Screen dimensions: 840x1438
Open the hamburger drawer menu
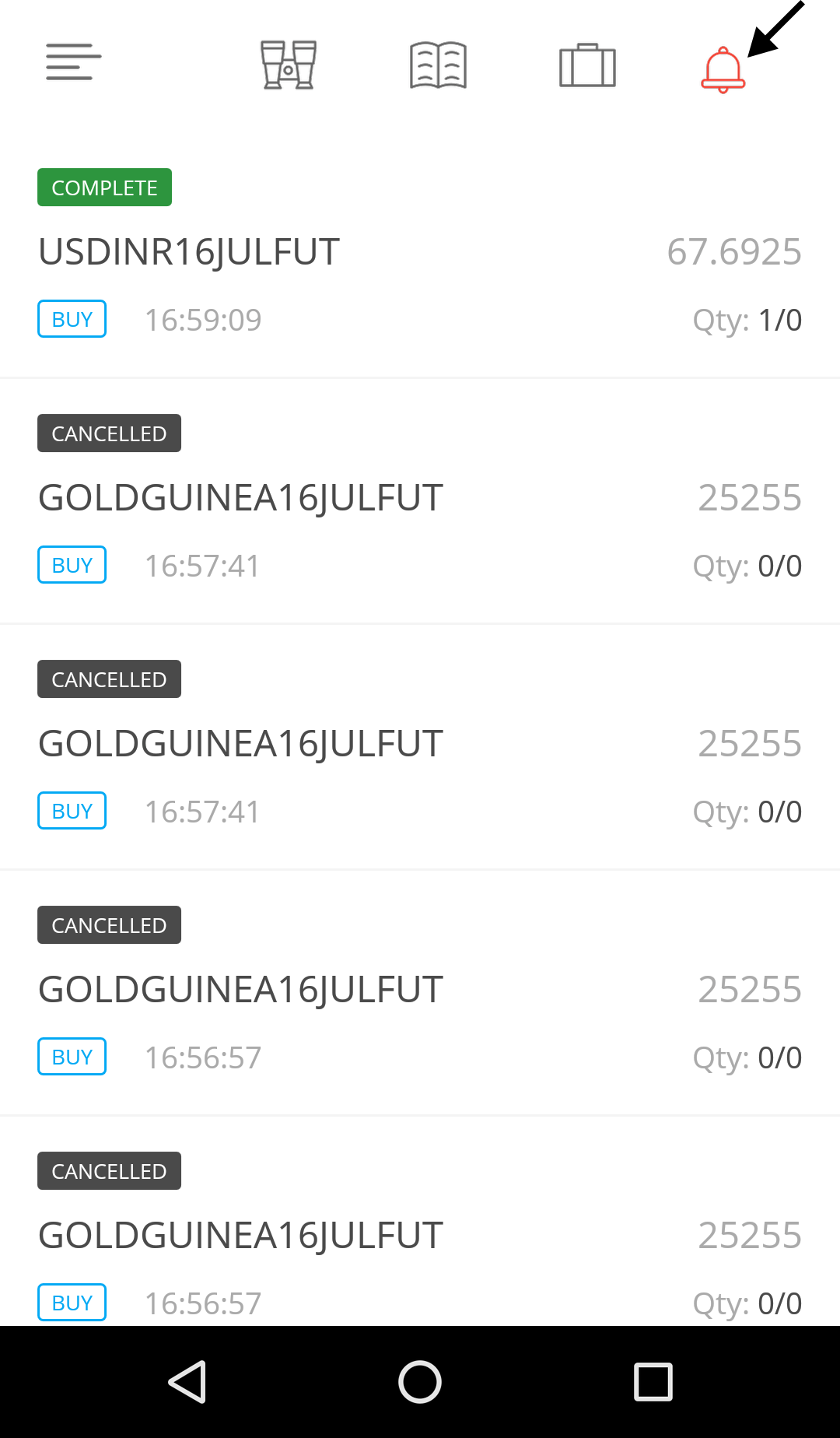tap(74, 62)
